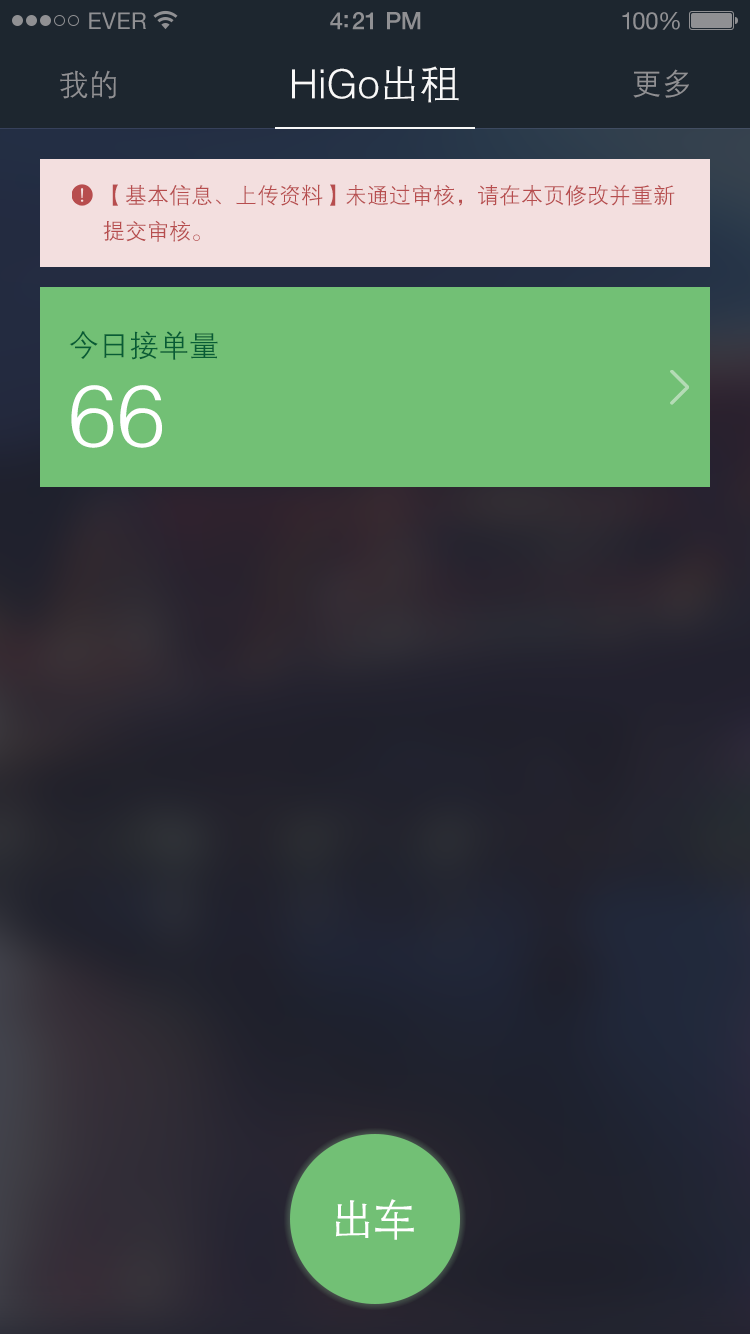Switch to the 更多 tab
The width and height of the screenshot is (750, 1334).
coord(662,85)
